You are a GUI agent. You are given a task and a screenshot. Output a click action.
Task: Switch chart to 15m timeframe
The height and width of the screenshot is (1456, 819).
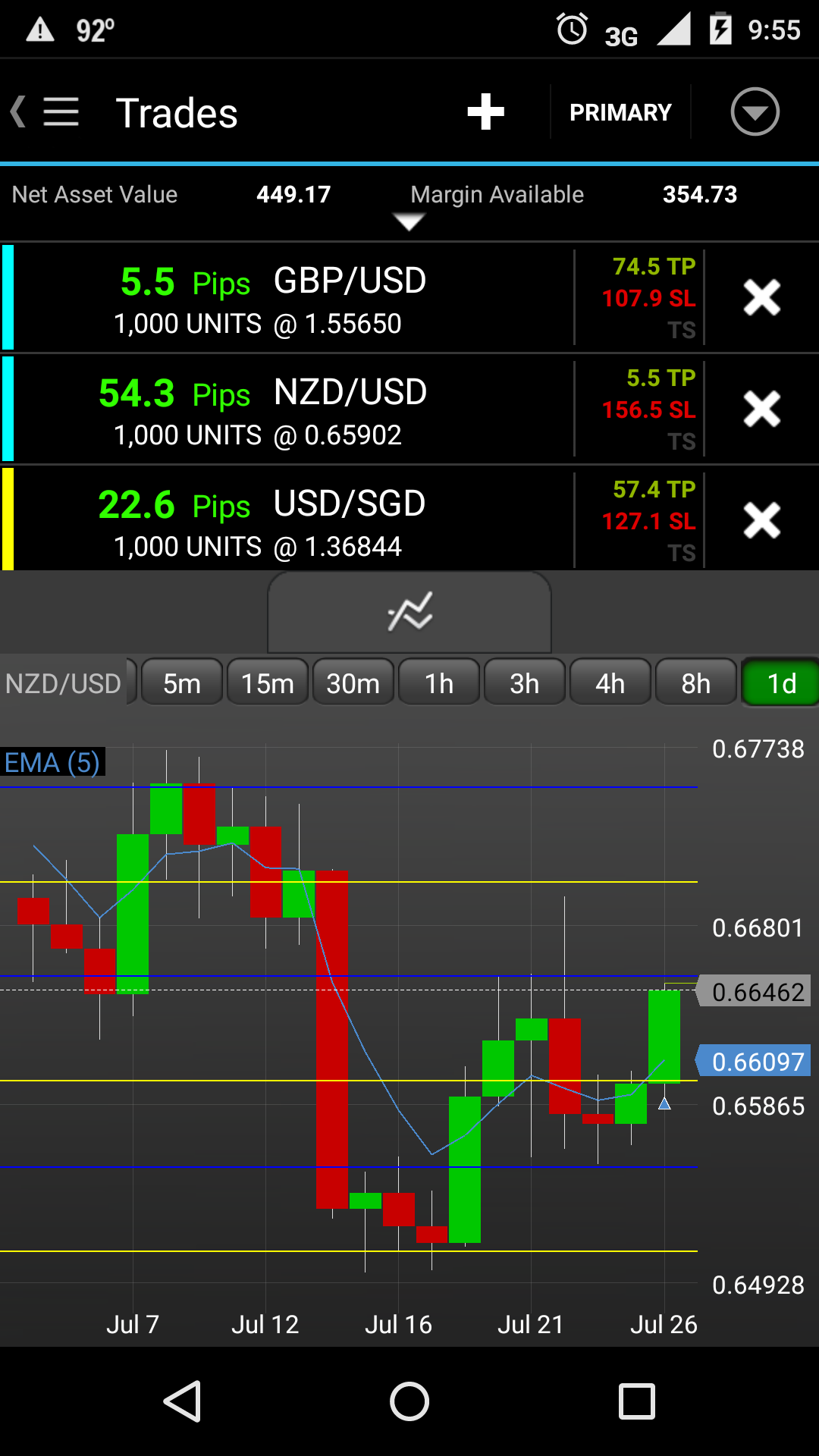point(268,683)
